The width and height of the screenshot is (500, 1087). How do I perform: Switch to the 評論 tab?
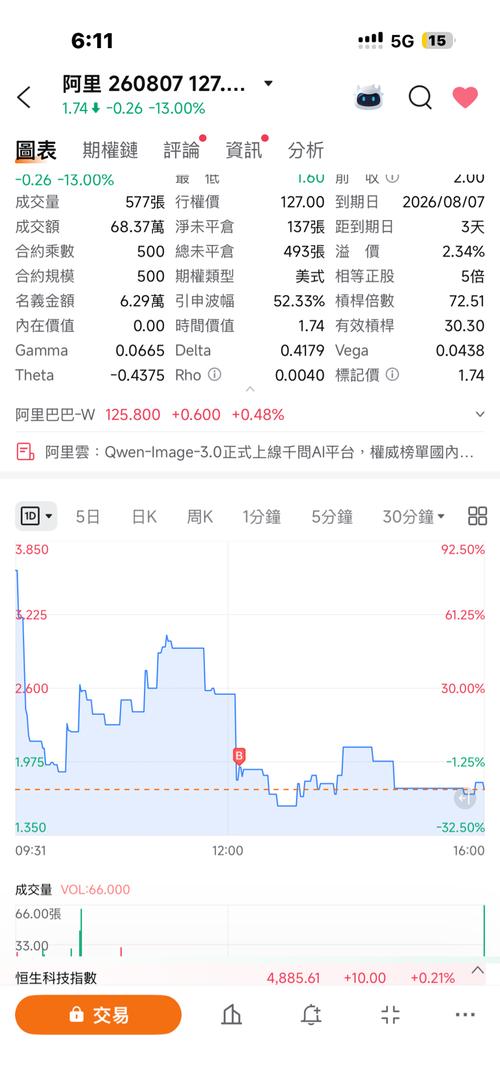[x=182, y=150]
